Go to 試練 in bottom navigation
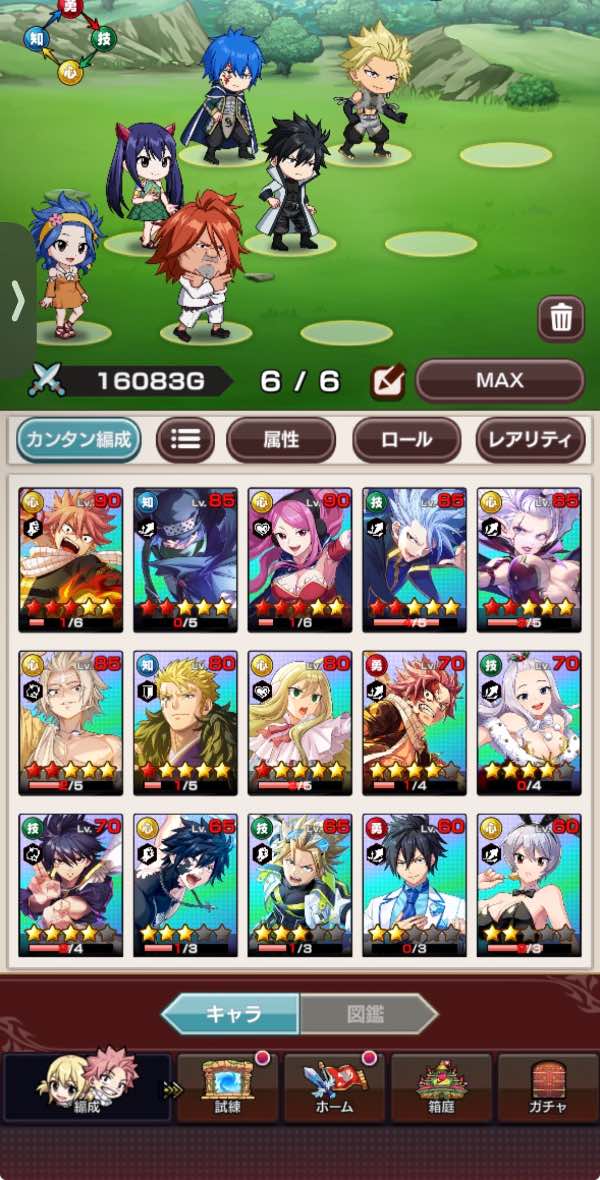 coord(227,1087)
